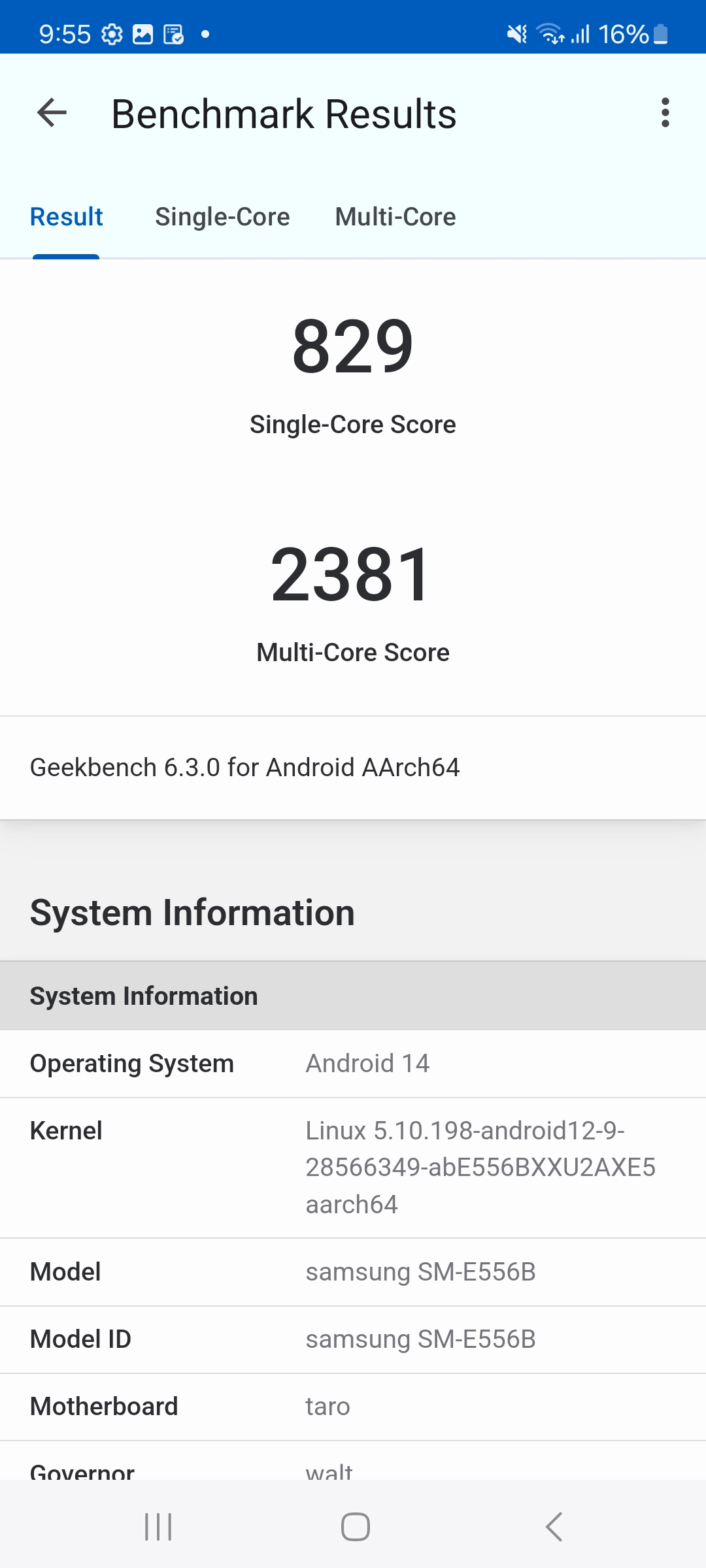Go back using the app bar arrow
Screen dimensions: 706x1568
tap(52, 113)
